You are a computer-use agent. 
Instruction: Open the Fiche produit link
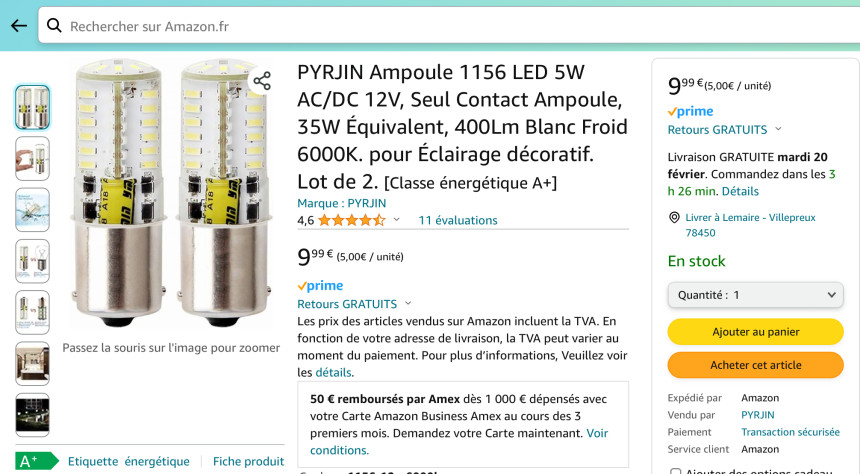pos(248,461)
